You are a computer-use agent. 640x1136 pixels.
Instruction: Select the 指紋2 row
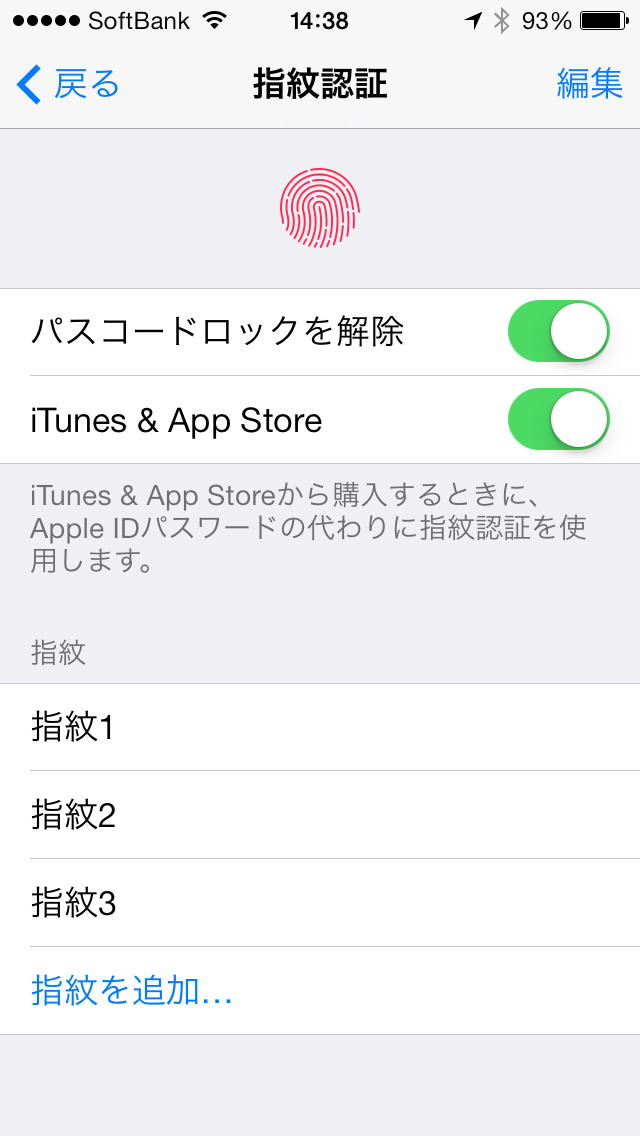(x=320, y=815)
